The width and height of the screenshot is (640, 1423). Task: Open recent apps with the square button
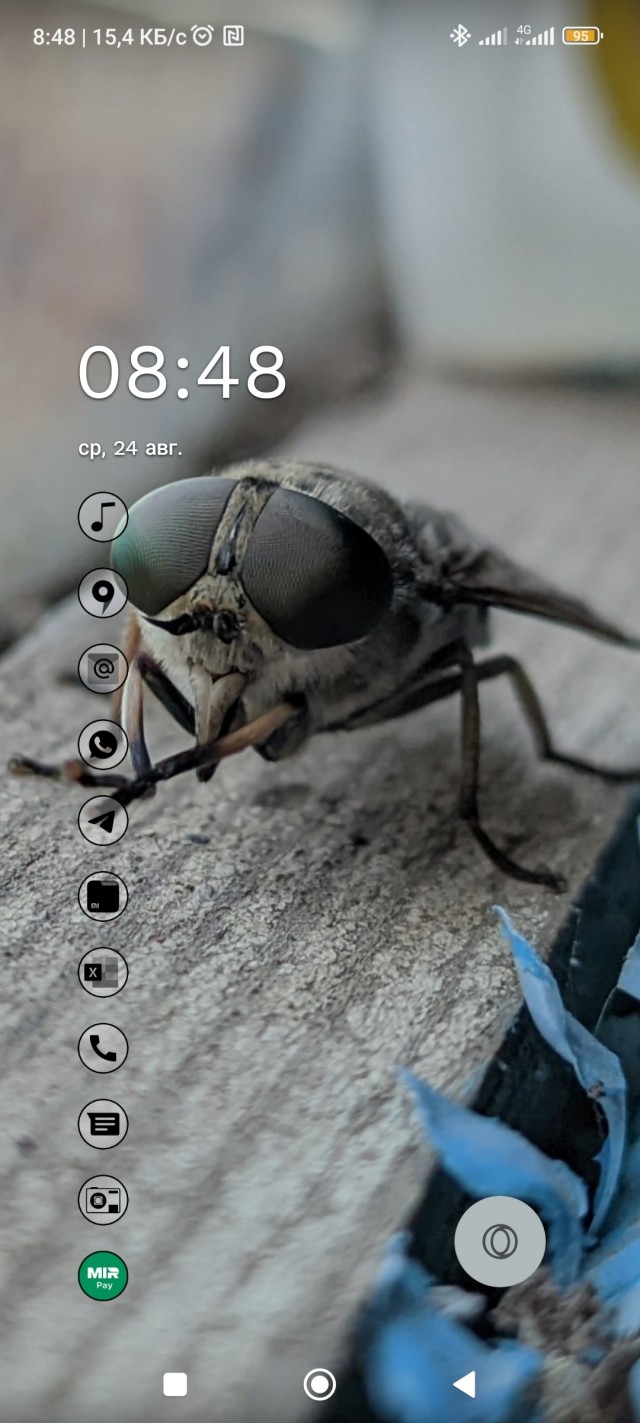175,1384
